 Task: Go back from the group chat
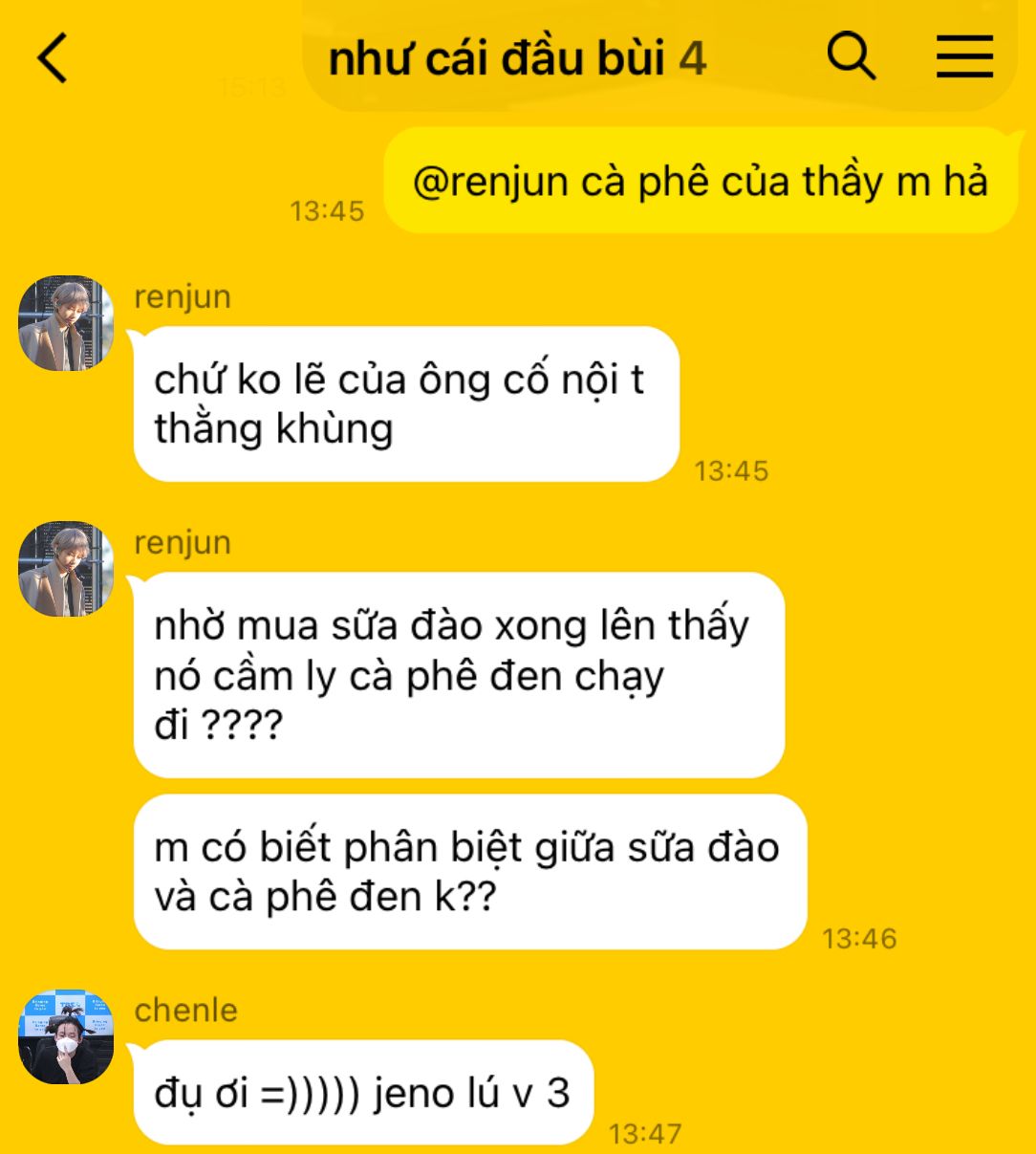[x=53, y=57]
